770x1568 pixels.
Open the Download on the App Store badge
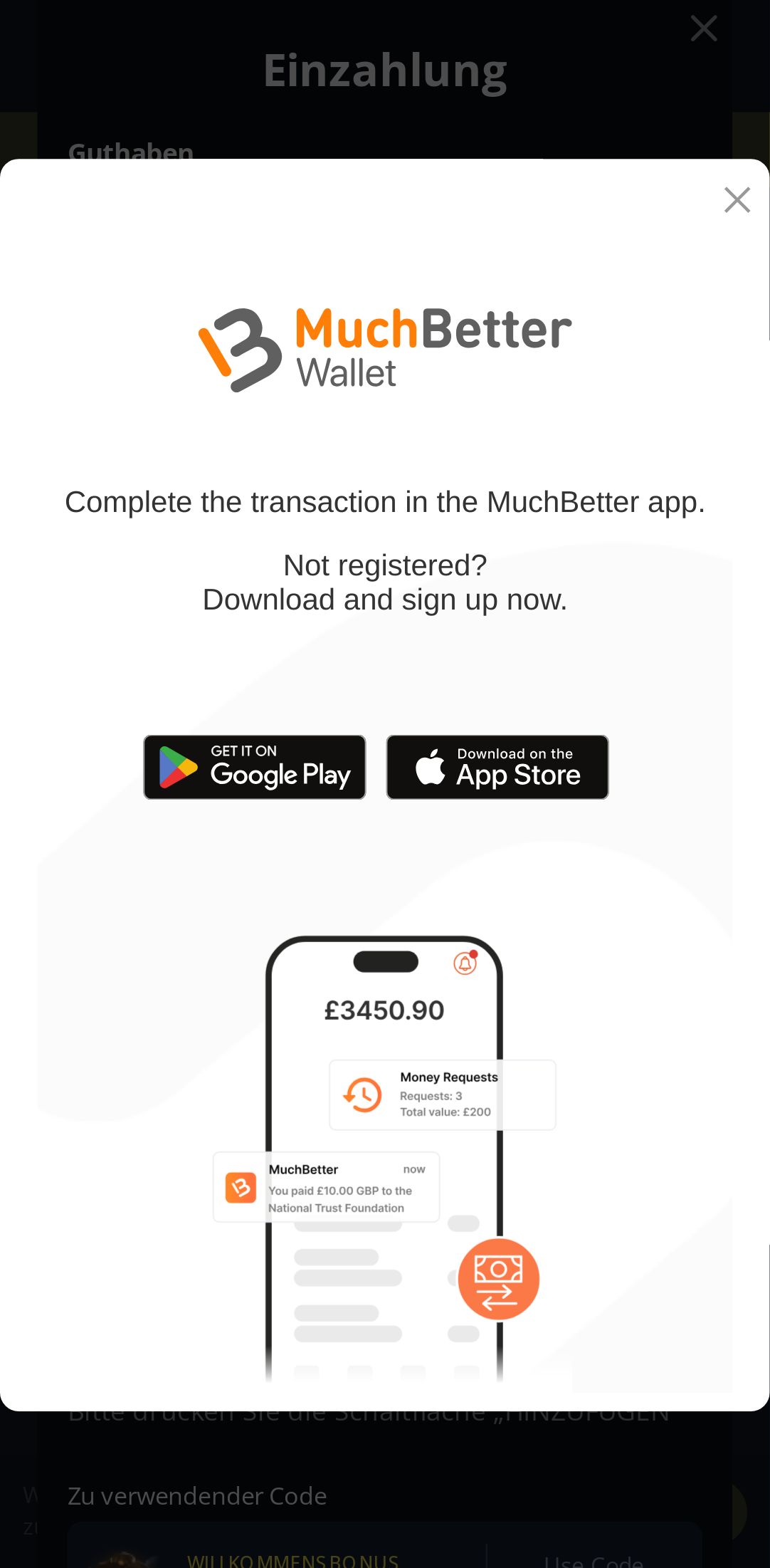pyautogui.click(x=497, y=767)
